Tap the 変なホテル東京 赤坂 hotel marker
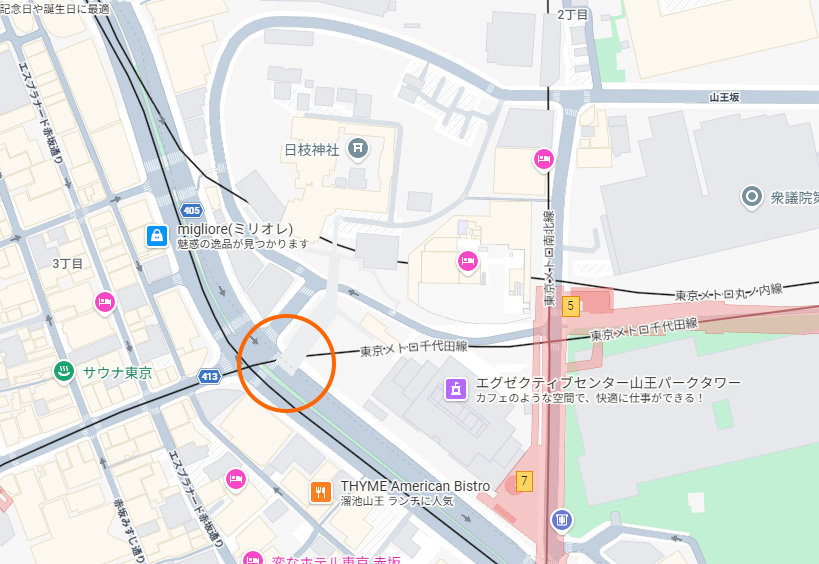The width and height of the screenshot is (819, 564). pyautogui.click(x=253, y=560)
